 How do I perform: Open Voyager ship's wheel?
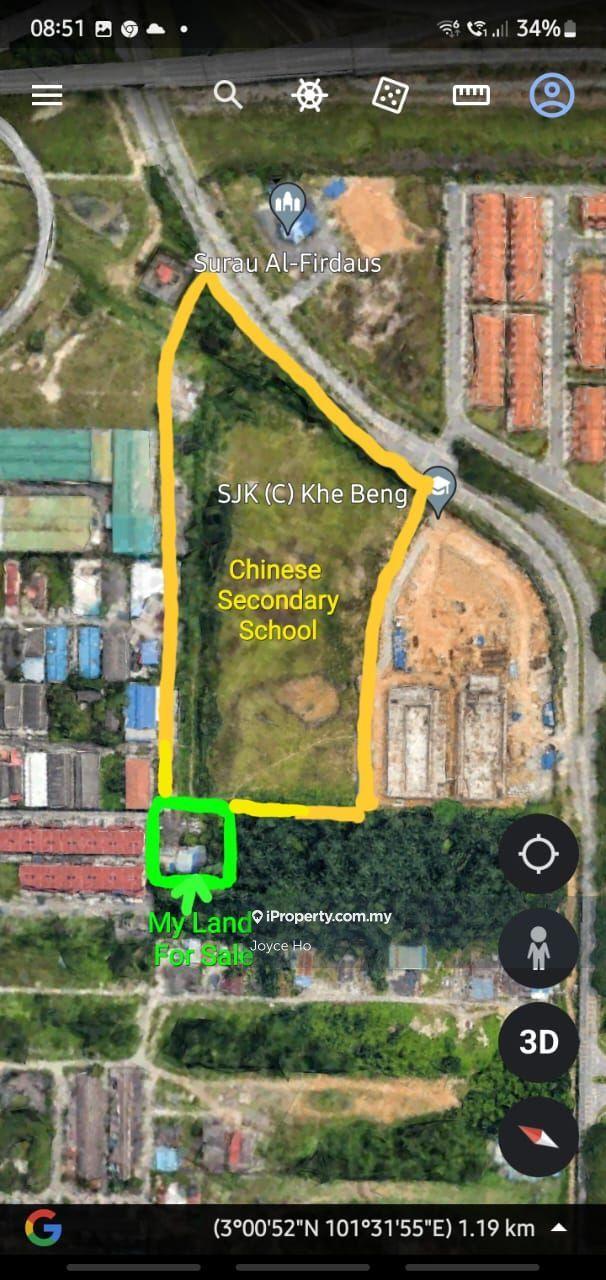point(309,95)
